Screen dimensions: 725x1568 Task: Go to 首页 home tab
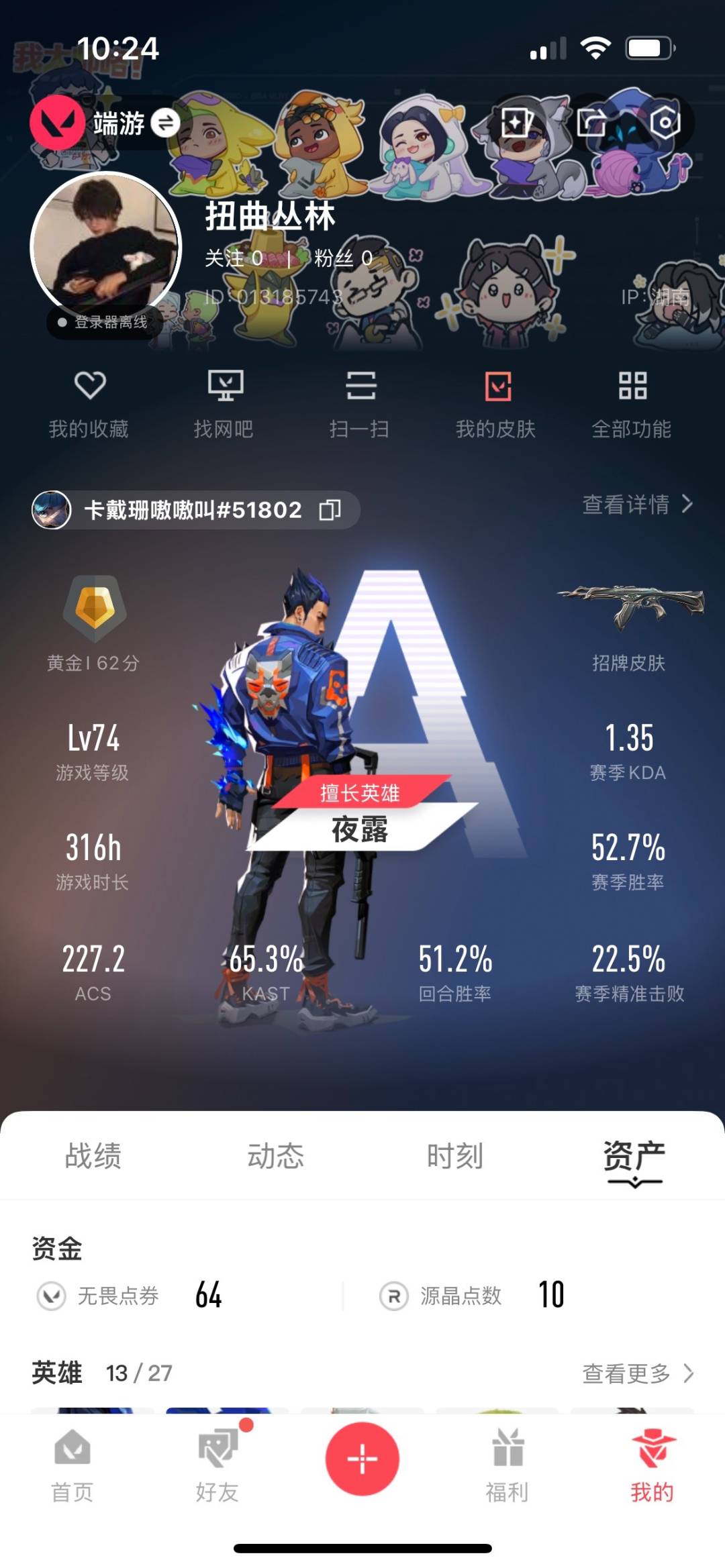[x=72, y=1465]
